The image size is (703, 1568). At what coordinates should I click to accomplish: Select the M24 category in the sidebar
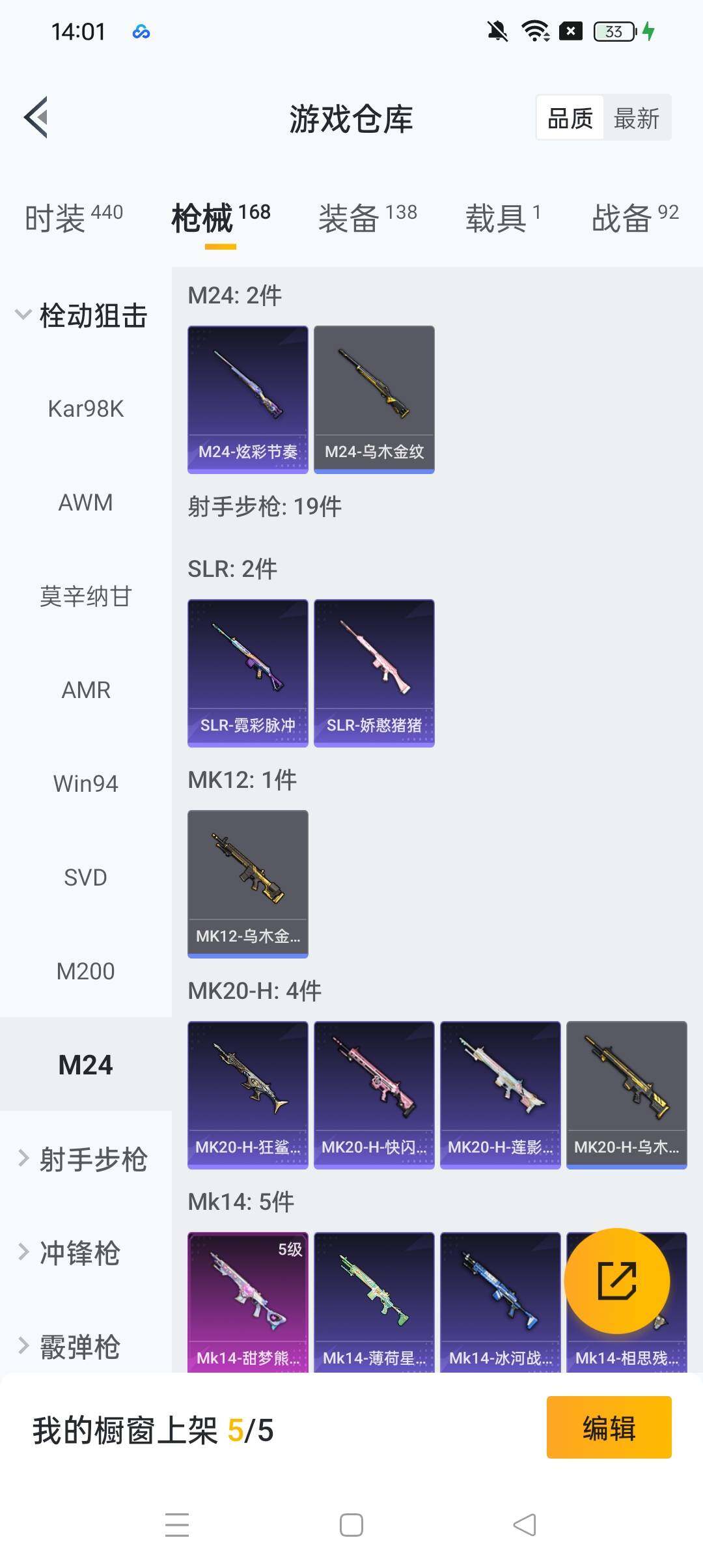[85, 1065]
